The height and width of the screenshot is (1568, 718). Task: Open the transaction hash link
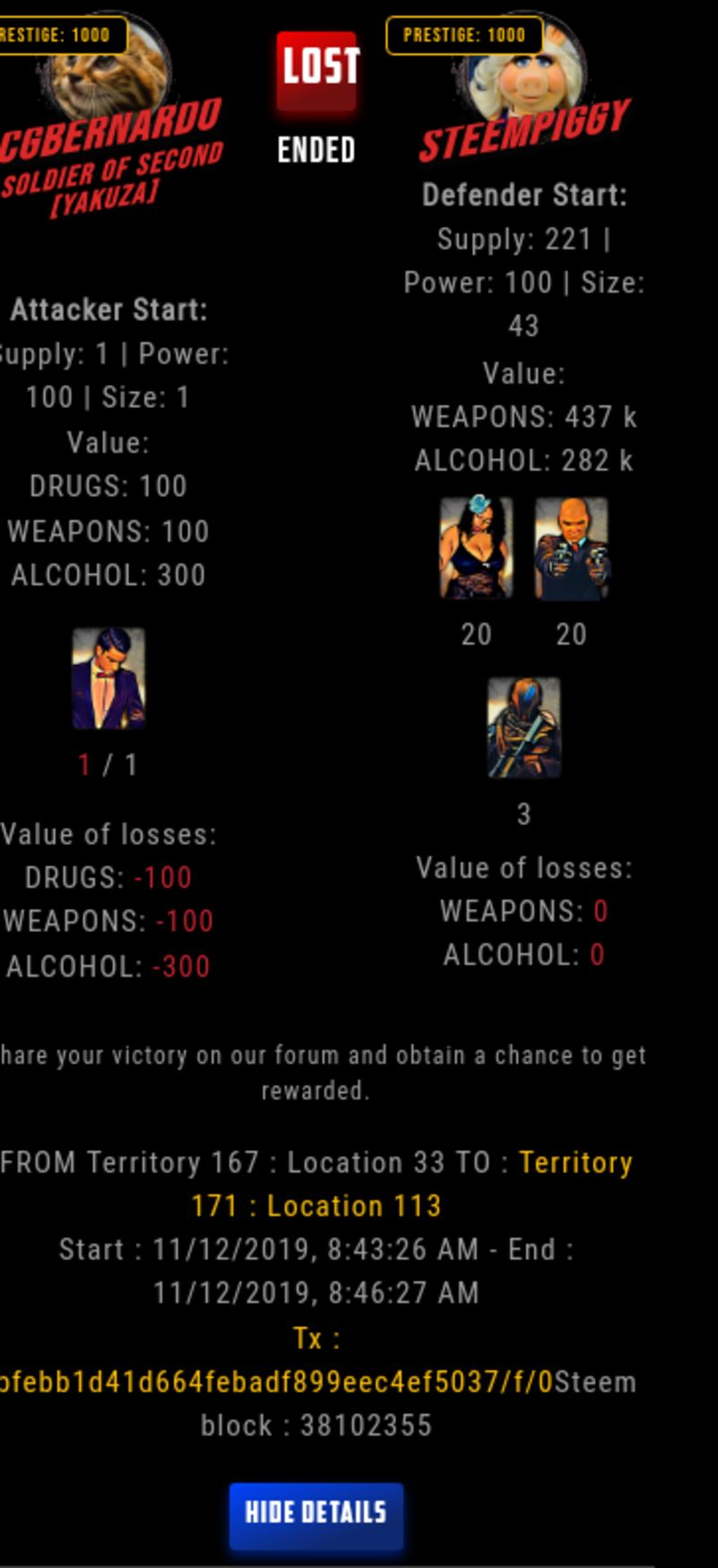(x=276, y=1381)
